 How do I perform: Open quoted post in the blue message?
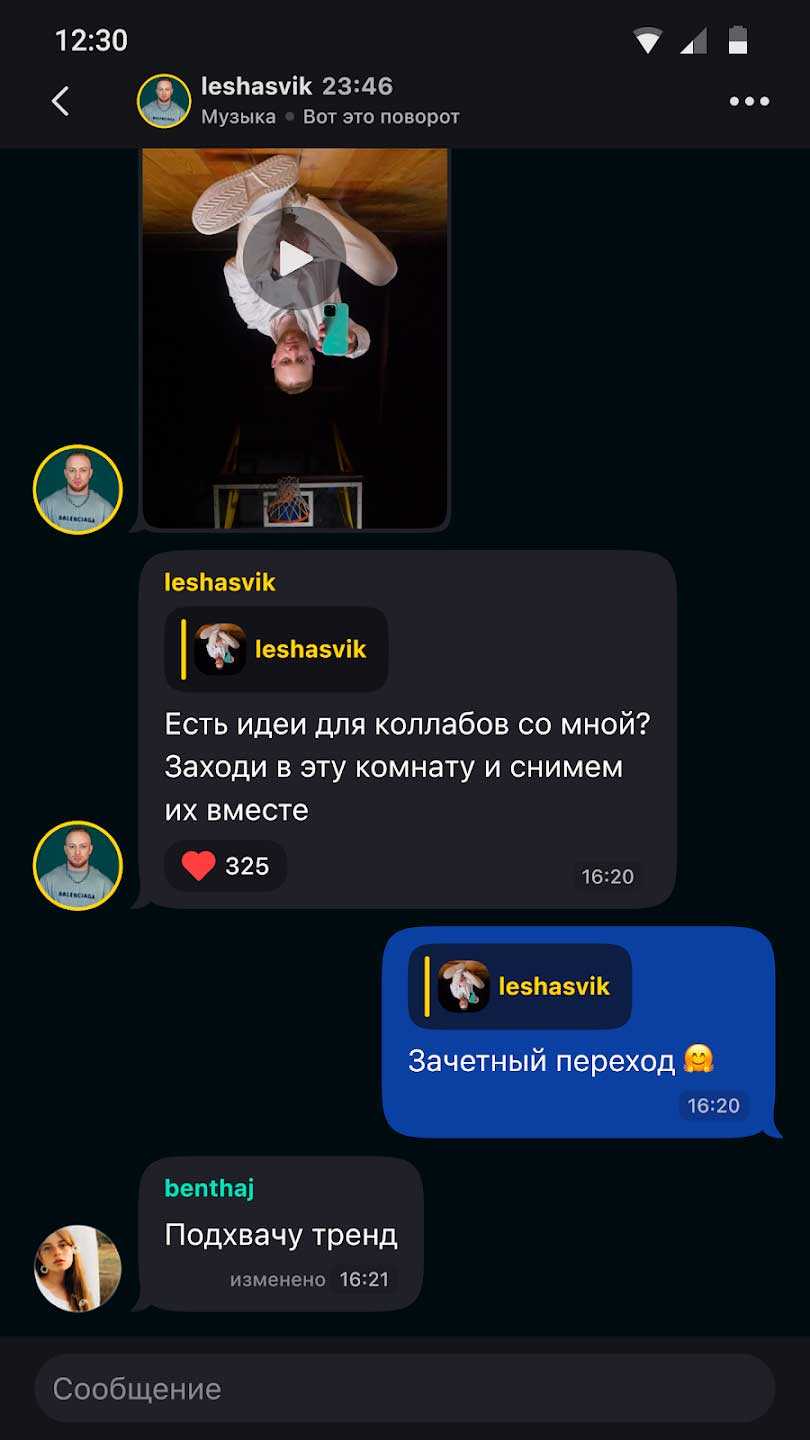point(520,987)
